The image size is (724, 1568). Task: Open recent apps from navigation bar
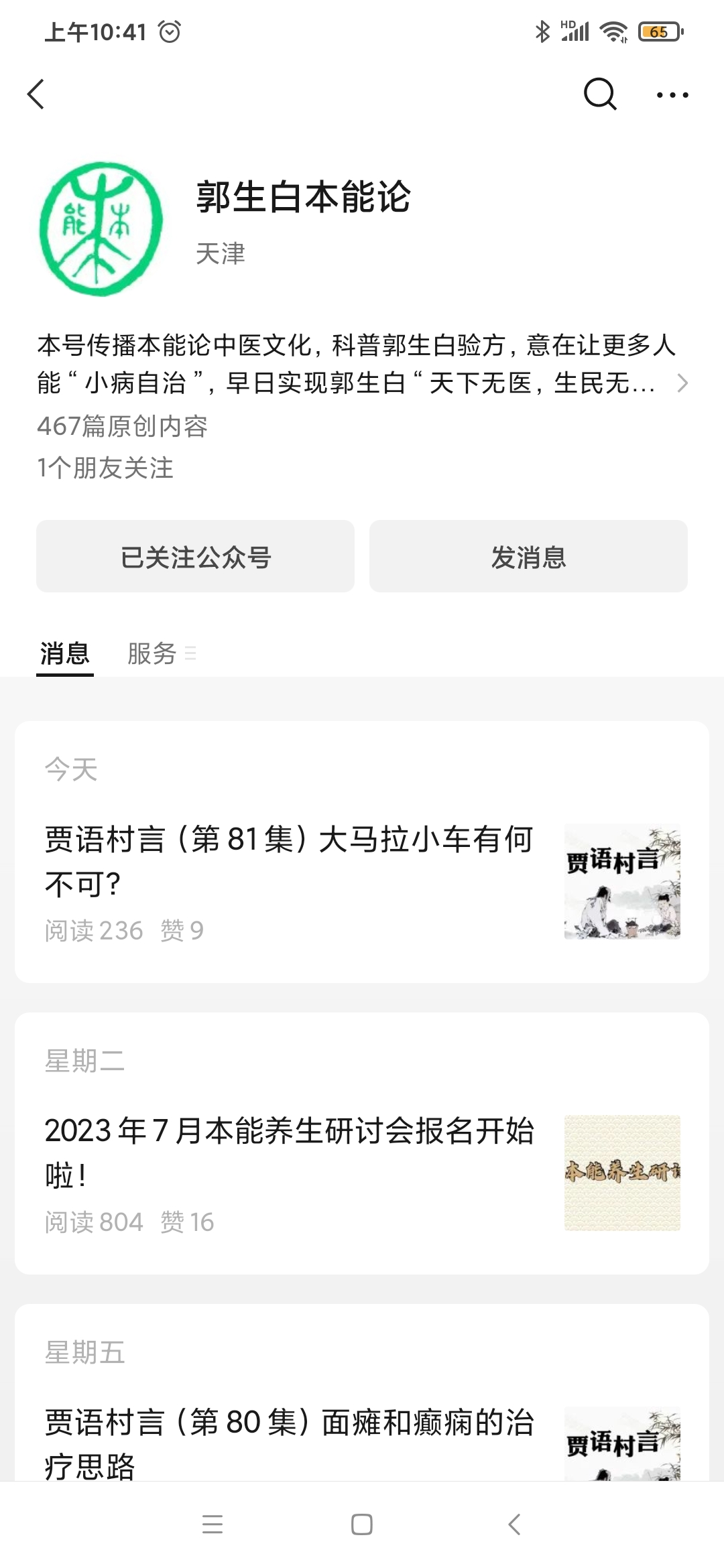(213, 1524)
